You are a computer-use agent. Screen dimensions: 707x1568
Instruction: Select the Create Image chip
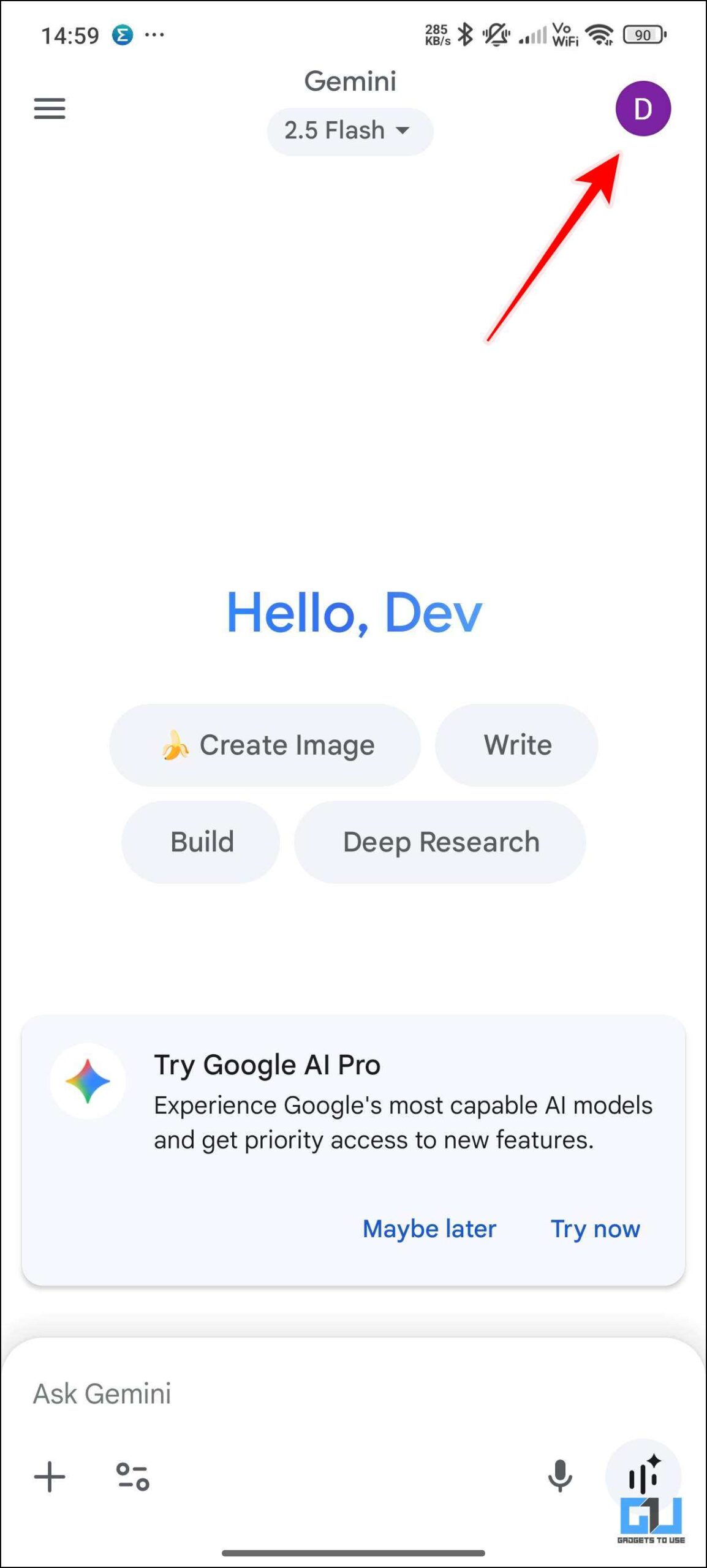click(x=265, y=745)
